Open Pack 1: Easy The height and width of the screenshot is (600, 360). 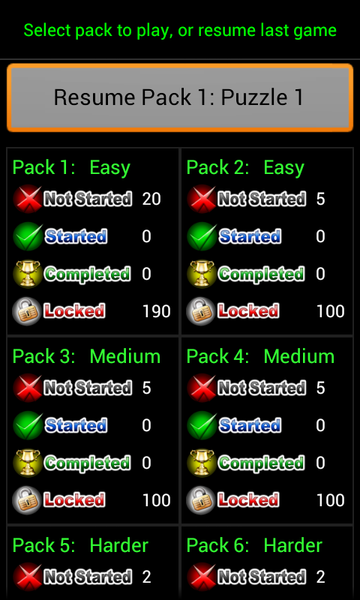[x=93, y=242]
